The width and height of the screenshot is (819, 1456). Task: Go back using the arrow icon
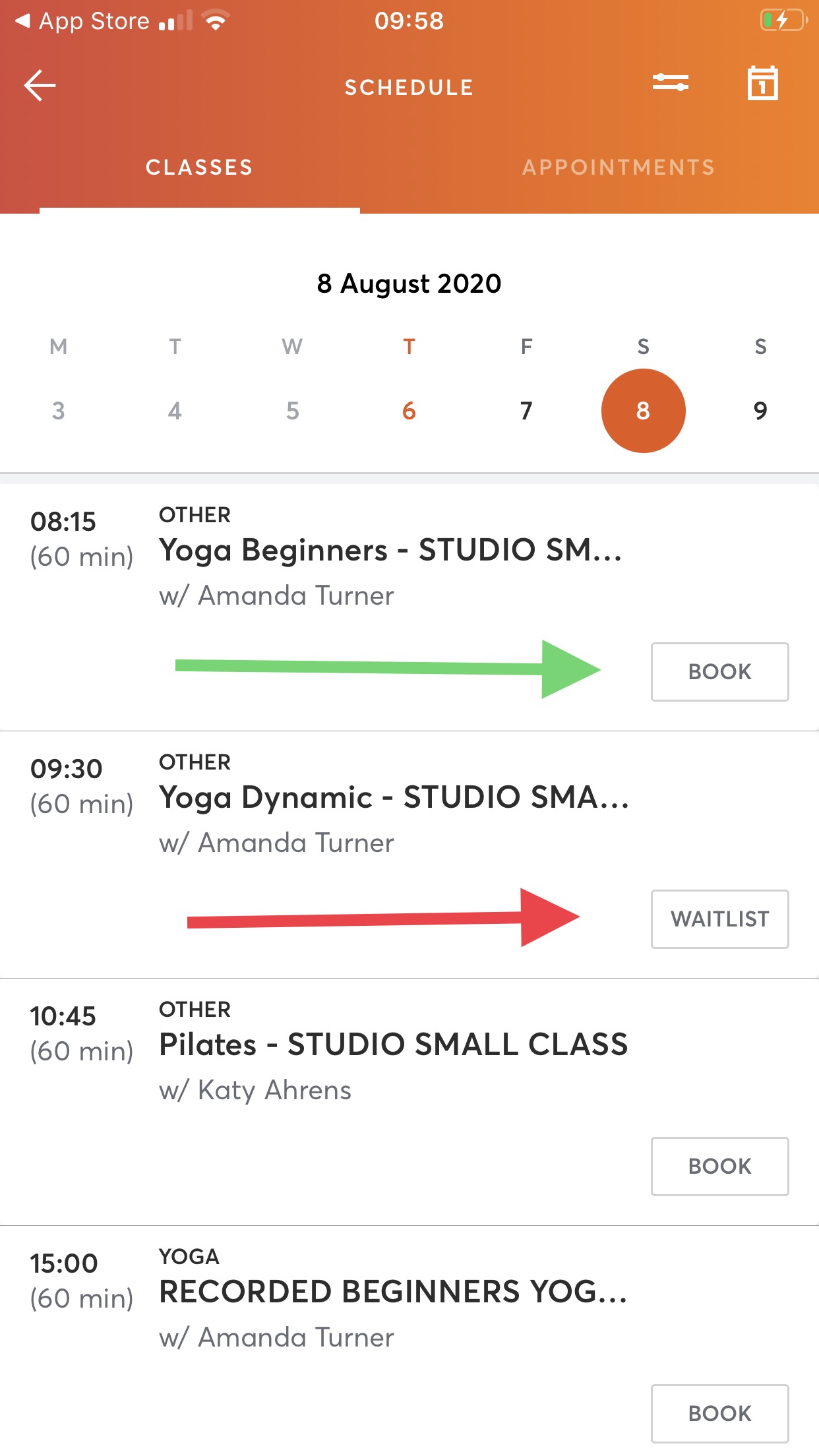click(40, 86)
